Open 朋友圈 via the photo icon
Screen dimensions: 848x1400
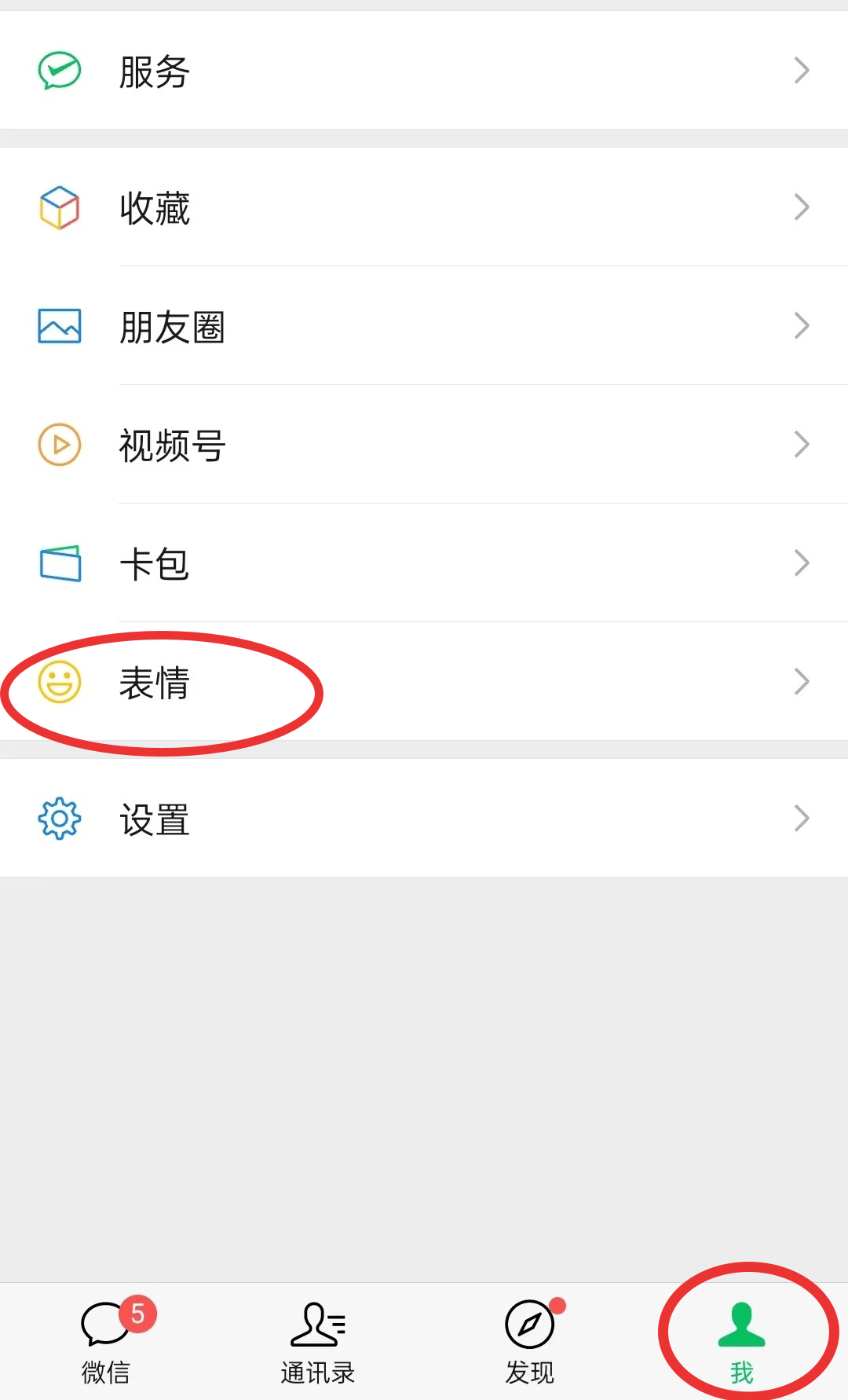coord(59,325)
